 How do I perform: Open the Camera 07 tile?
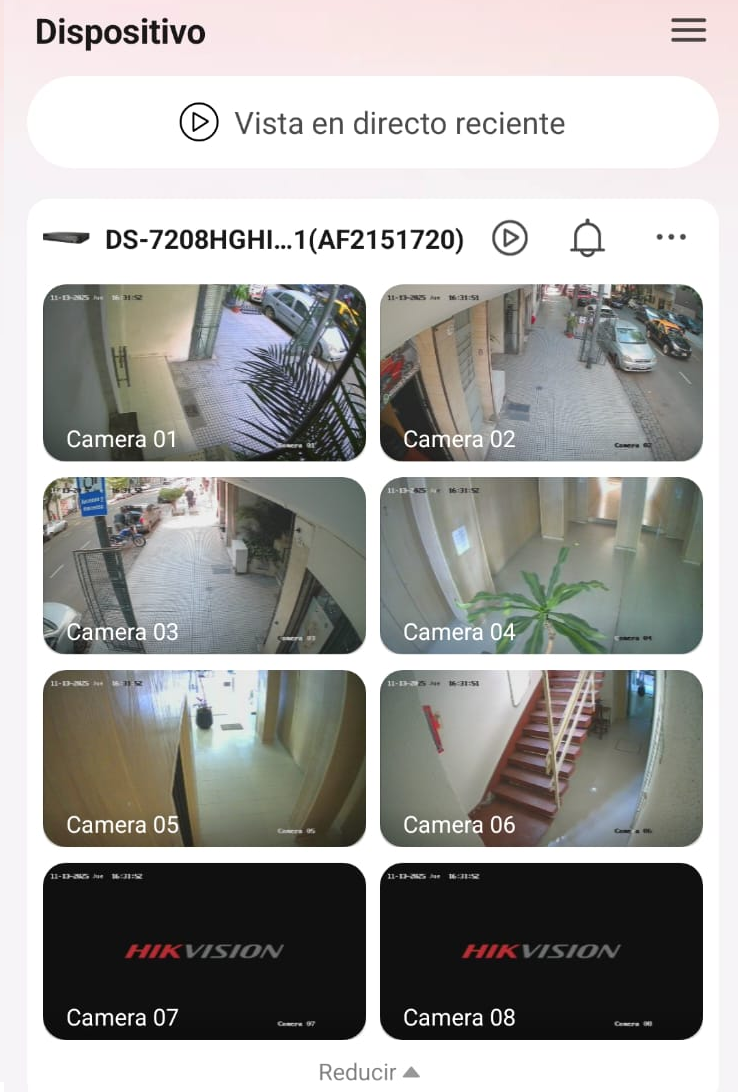click(x=204, y=951)
